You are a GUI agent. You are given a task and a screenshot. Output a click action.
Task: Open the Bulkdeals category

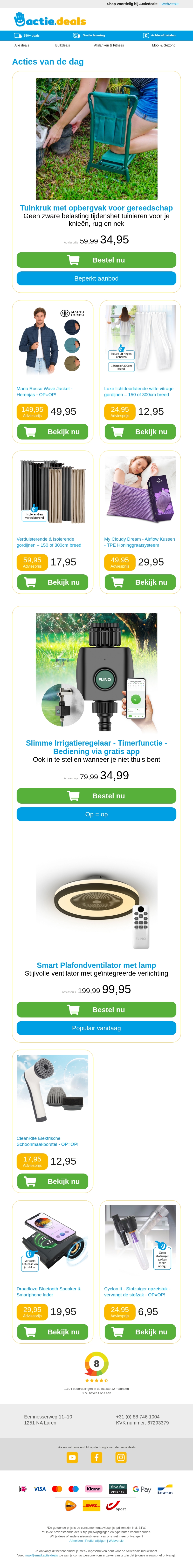pyautogui.click(x=62, y=45)
